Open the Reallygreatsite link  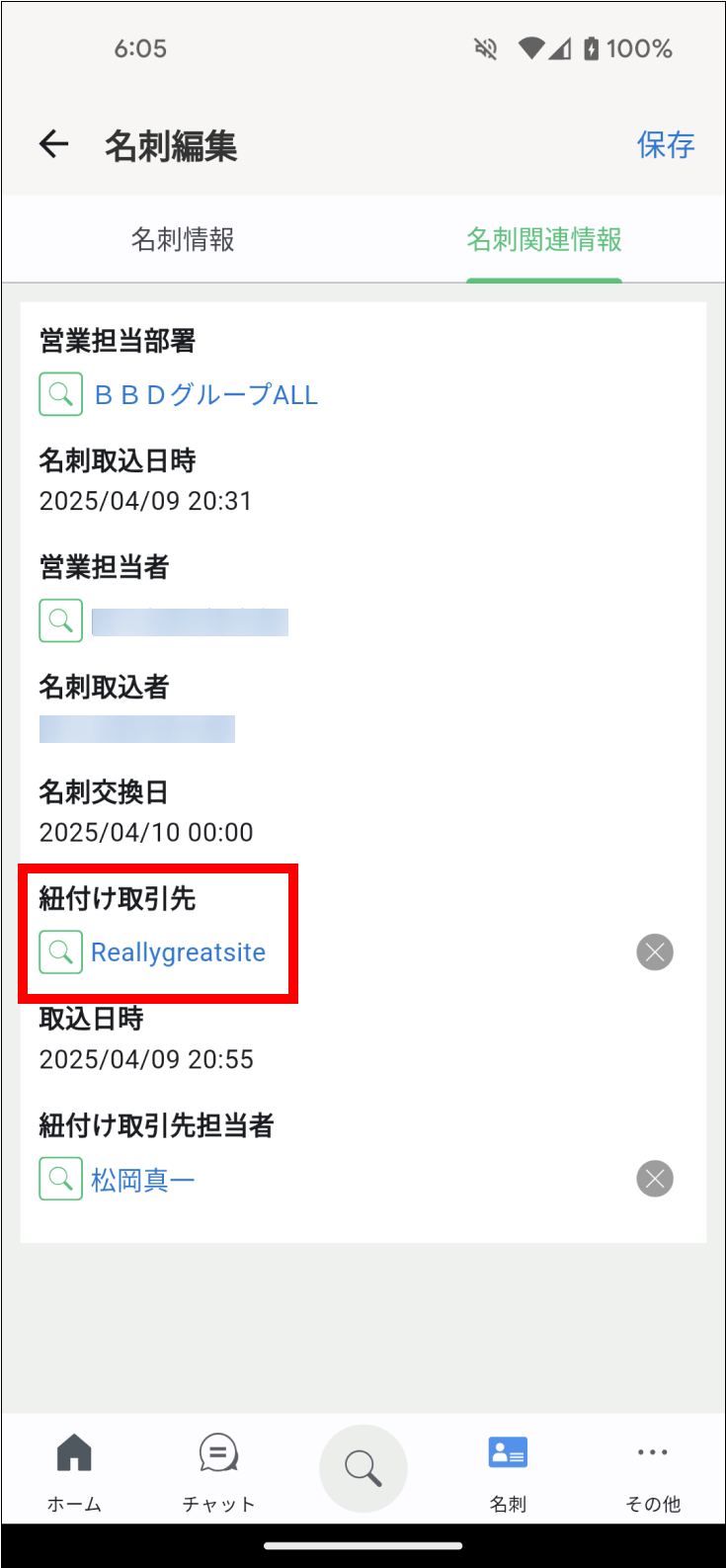pyautogui.click(x=179, y=952)
